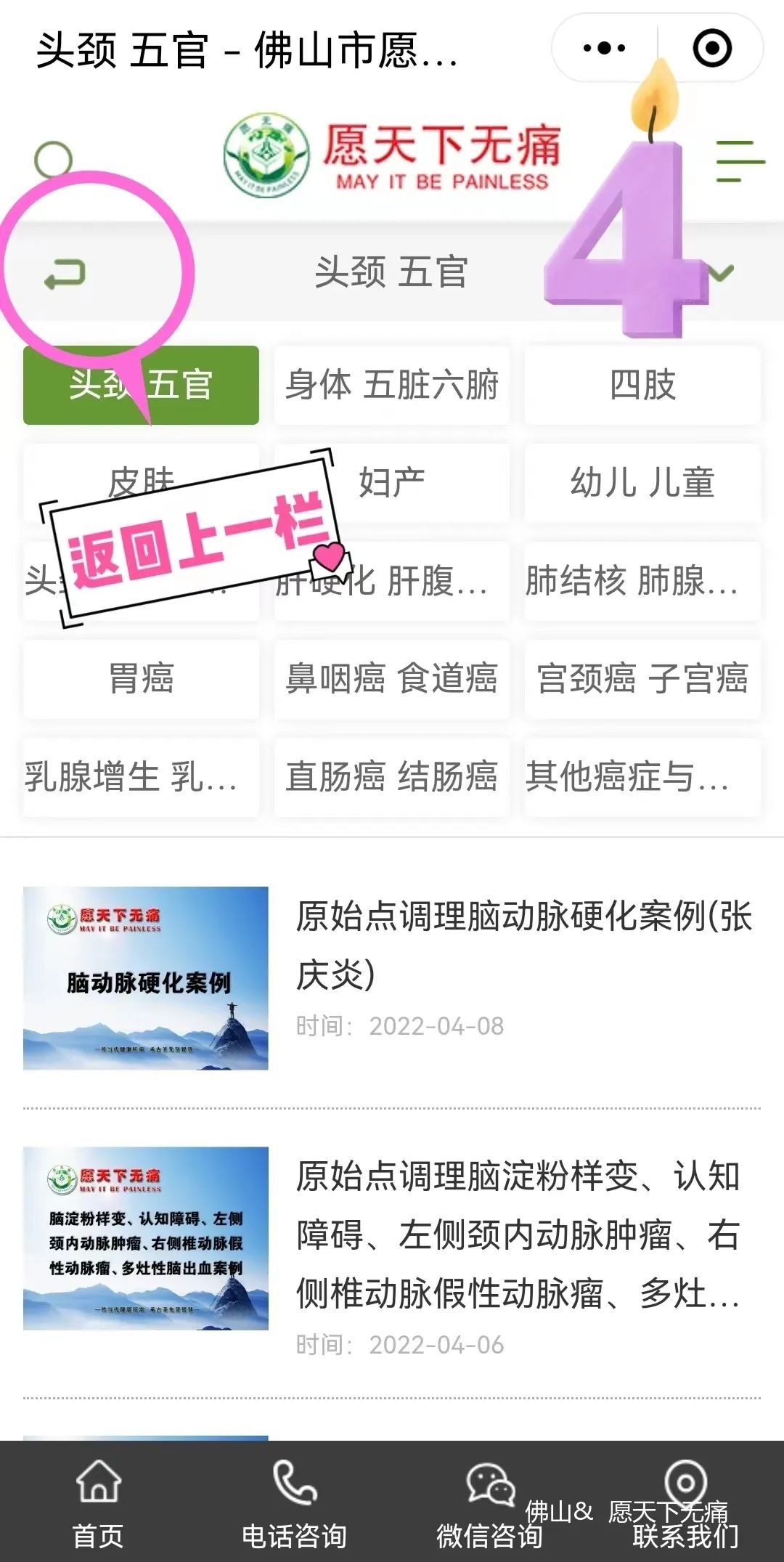Go back using the return arrow
This screenshot has width=784, height=1562.
pos(65,274)
